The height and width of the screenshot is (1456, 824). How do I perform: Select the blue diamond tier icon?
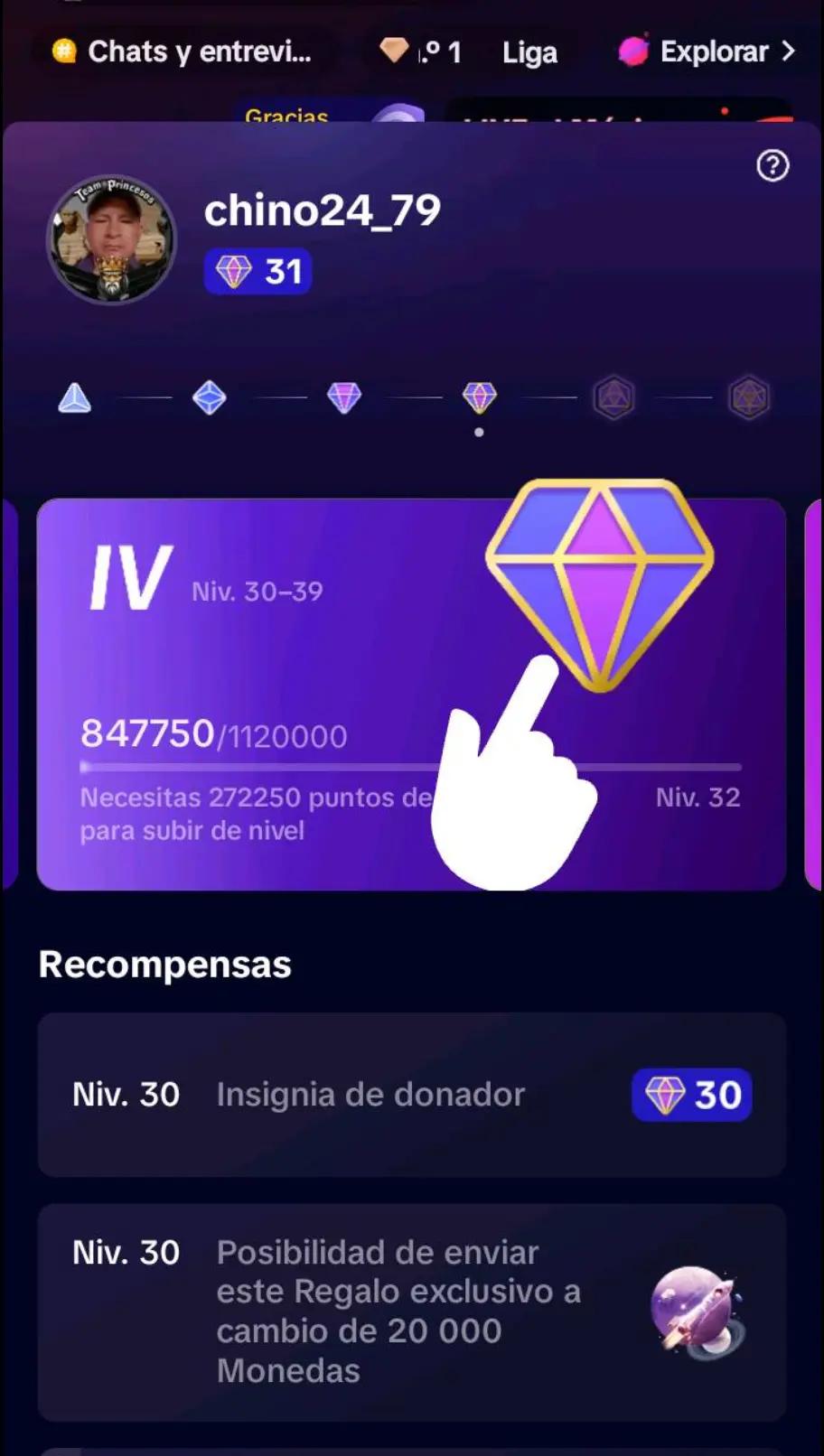coord(210,397)
